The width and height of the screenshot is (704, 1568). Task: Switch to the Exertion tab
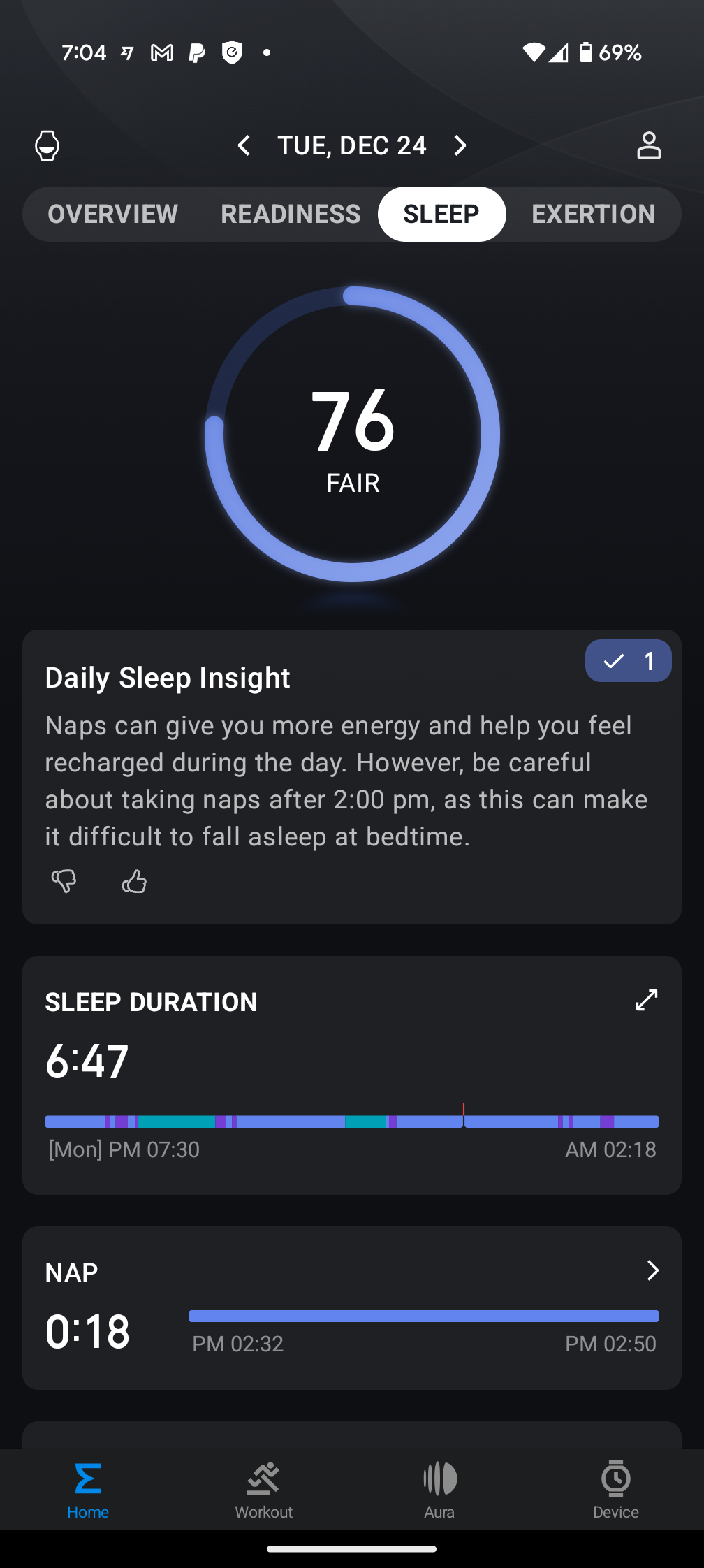(x=593, y=214)
